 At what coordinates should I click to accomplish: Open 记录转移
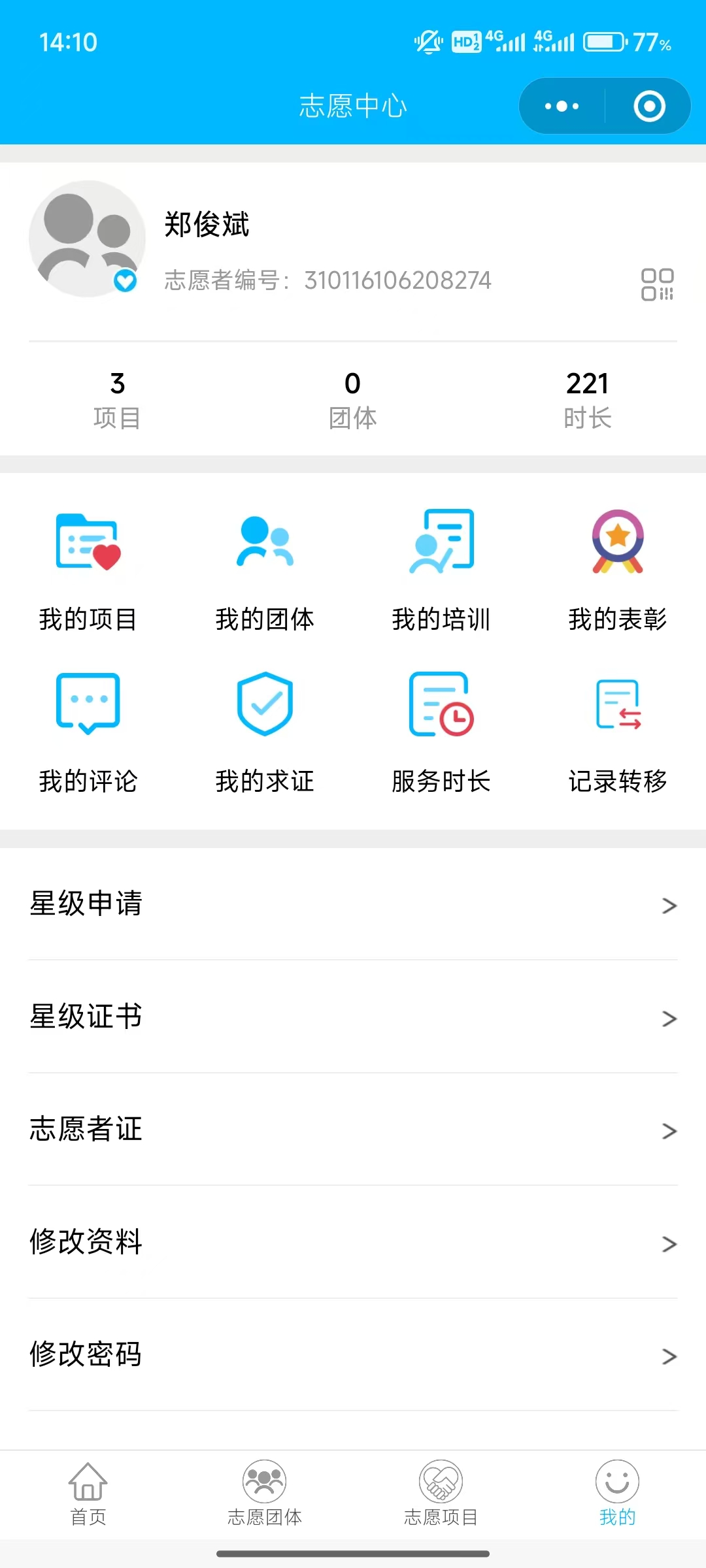pos(618,733)
